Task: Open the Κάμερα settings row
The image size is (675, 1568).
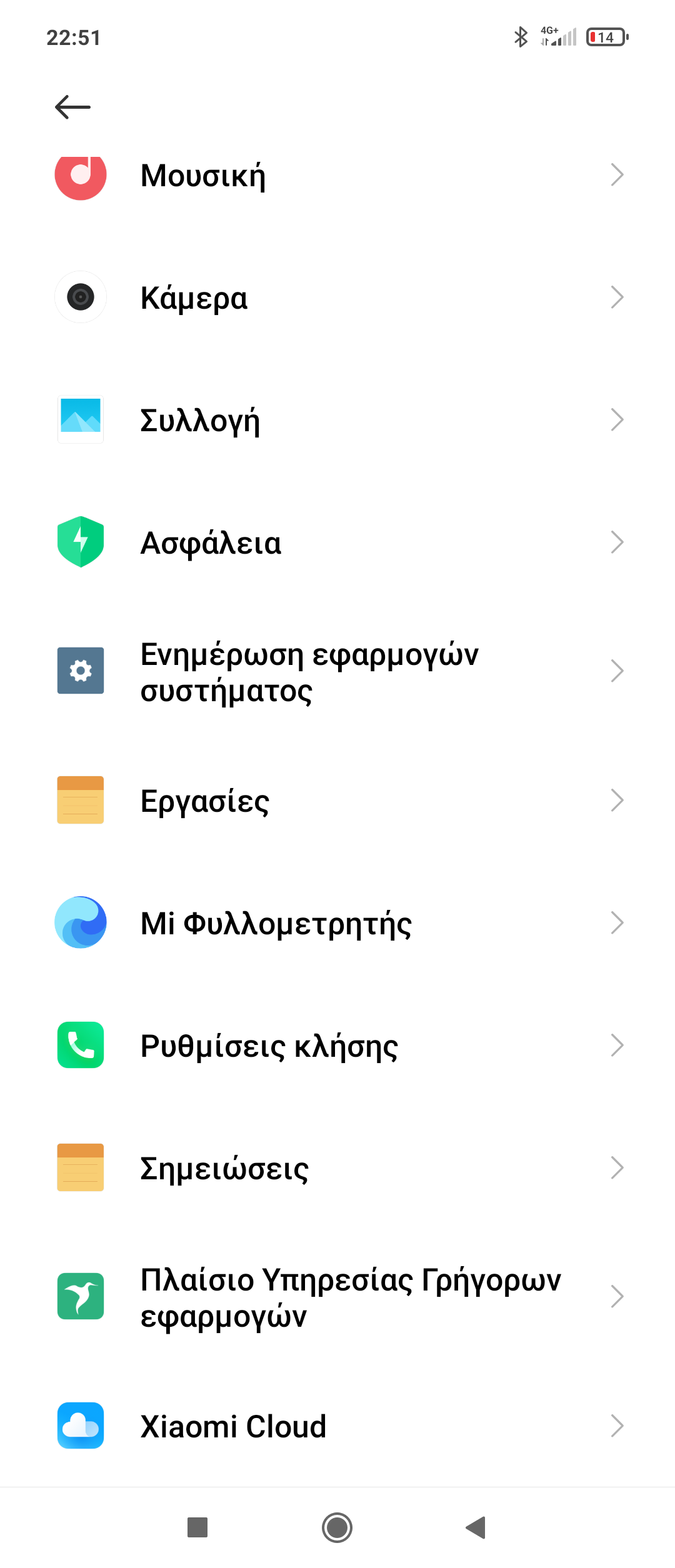Action: coord(337,297)
